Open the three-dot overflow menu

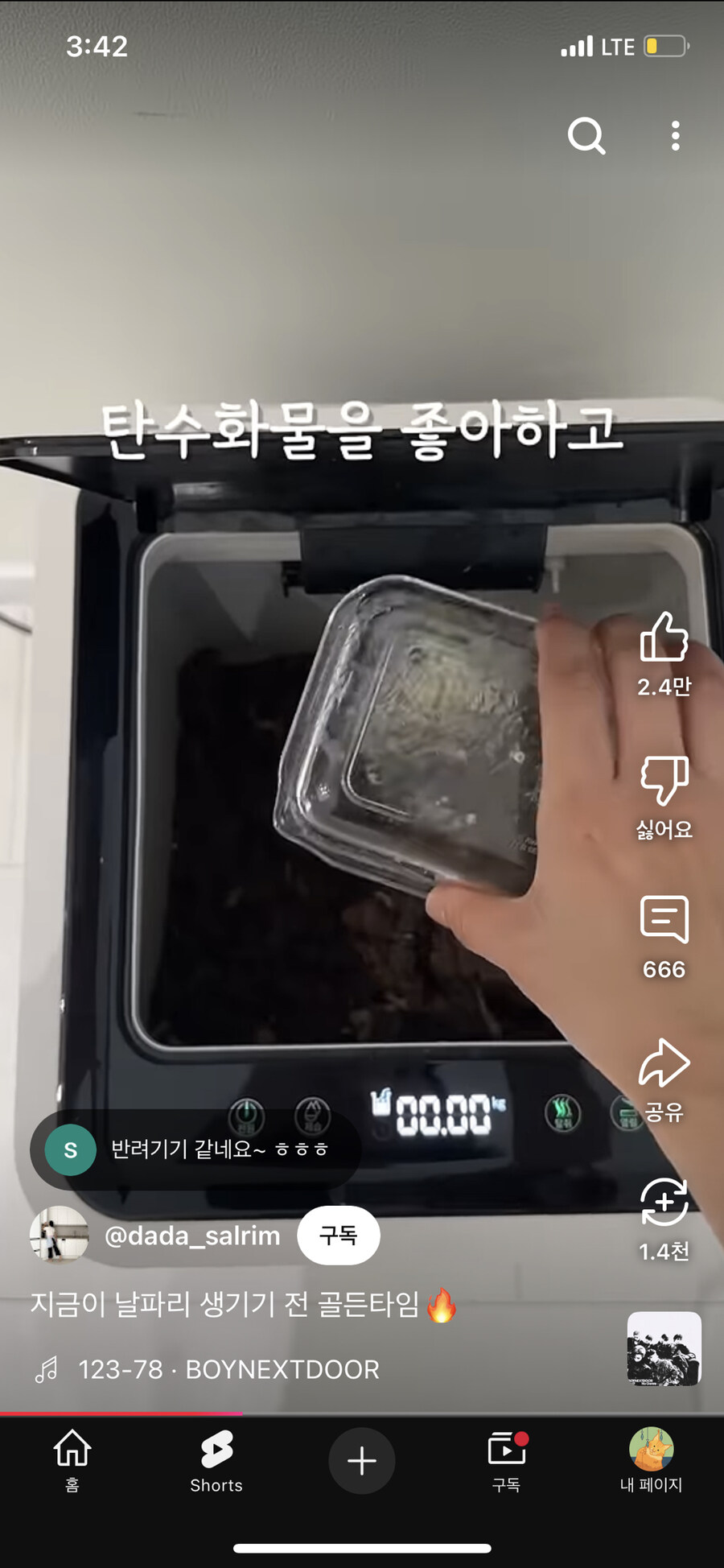click(675, 135)
